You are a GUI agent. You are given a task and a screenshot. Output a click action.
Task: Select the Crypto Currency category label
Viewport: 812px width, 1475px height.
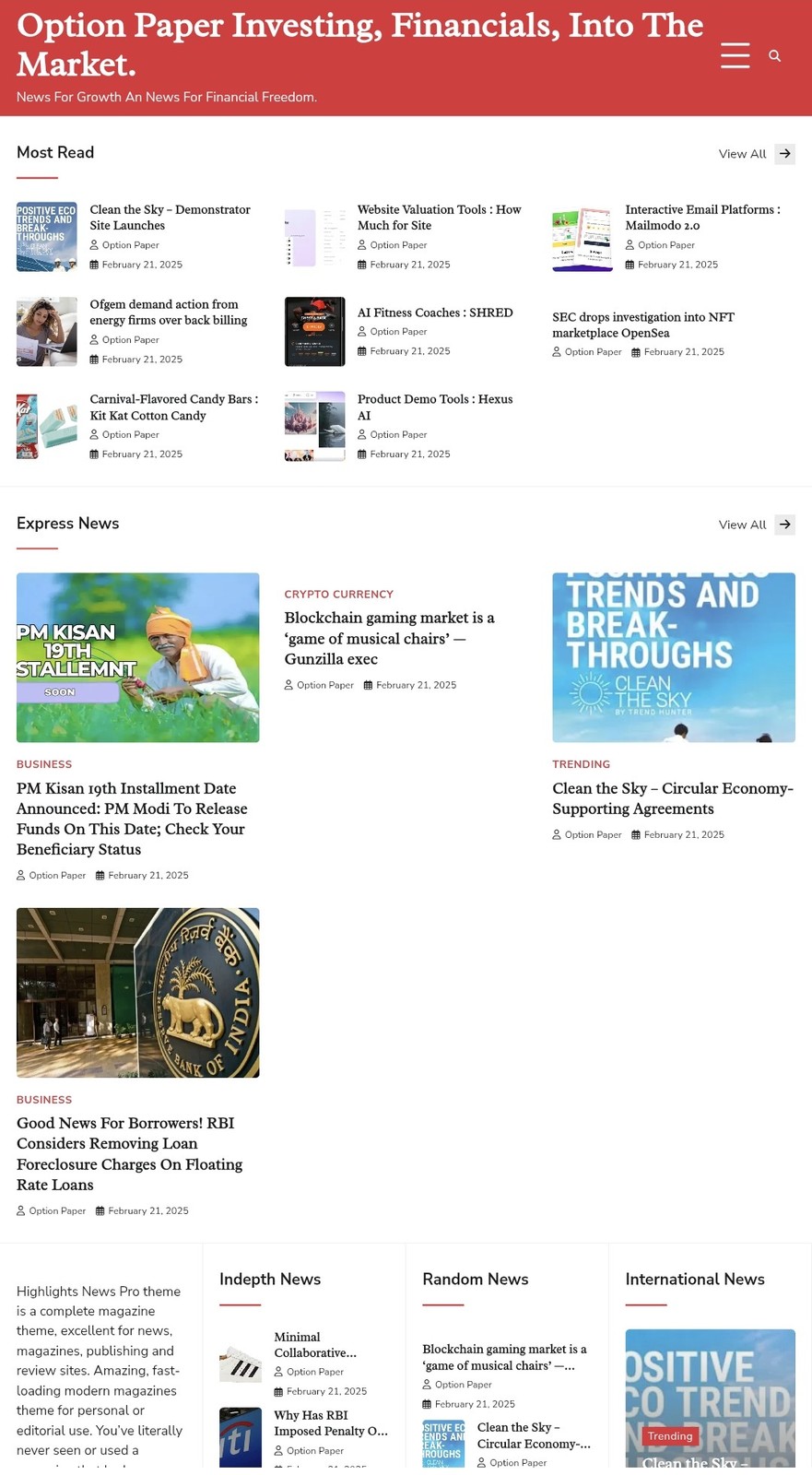338,595
